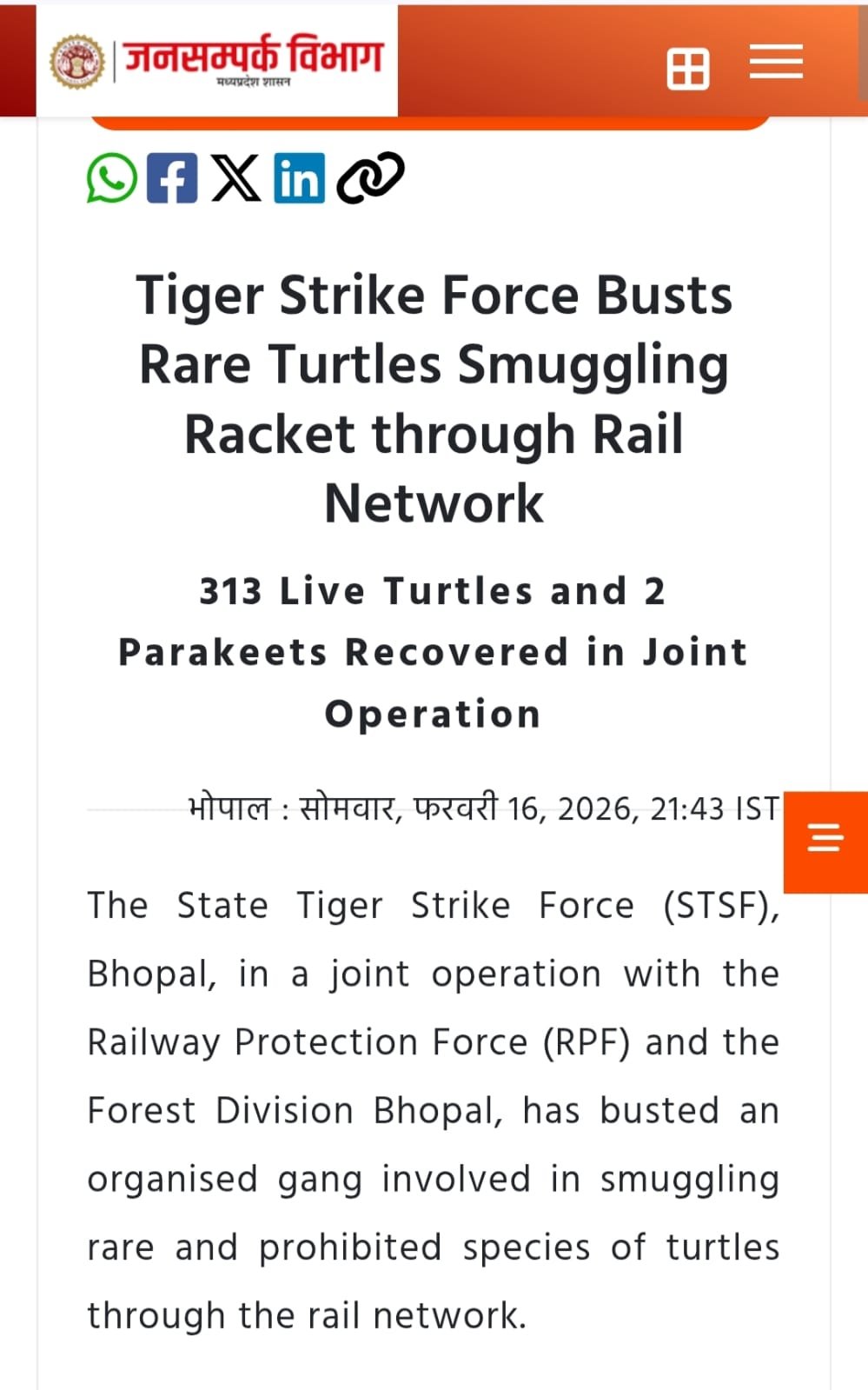
Task: Tap the orange floating menu button
Action: 825,841
